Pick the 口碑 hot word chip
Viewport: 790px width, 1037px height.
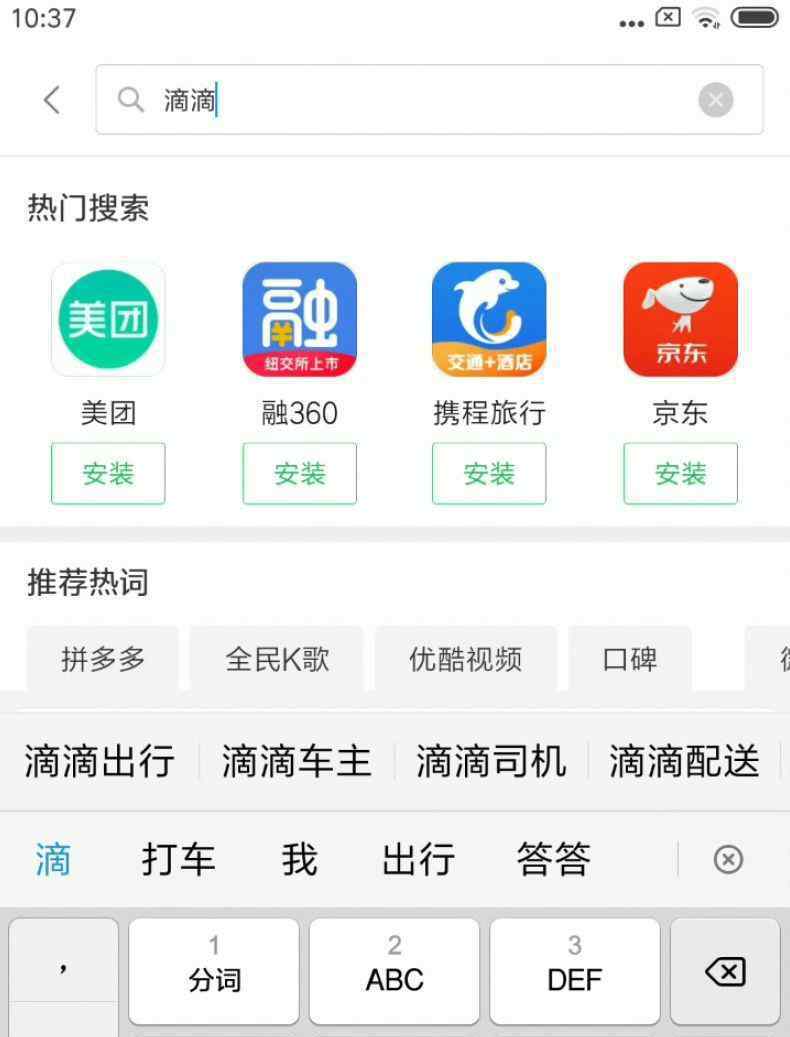click(x=630, y=659)
